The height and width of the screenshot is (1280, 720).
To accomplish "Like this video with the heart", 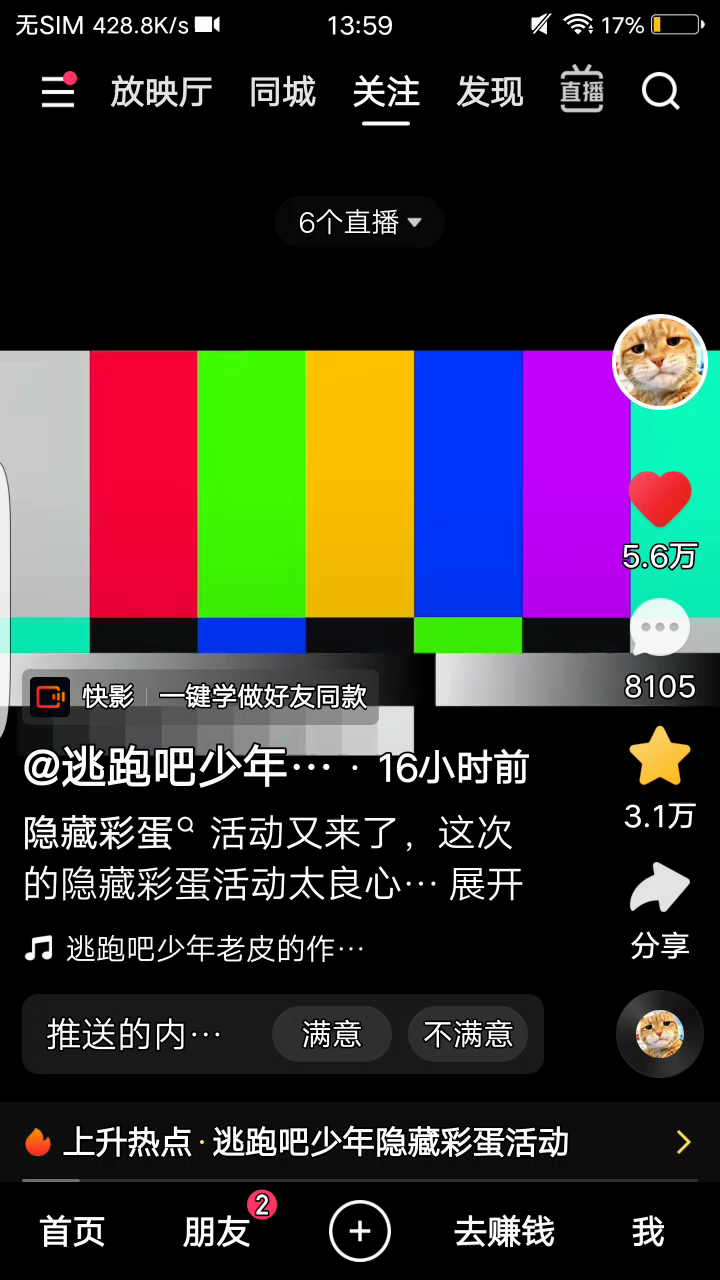I will 659,500.
